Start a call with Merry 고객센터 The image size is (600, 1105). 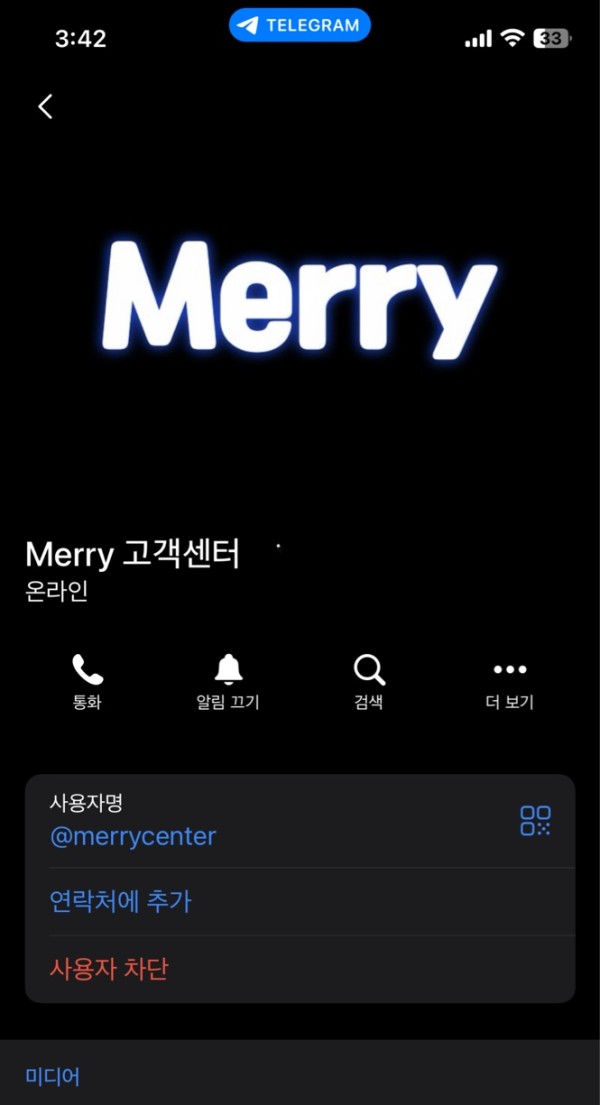coord(87,682)
